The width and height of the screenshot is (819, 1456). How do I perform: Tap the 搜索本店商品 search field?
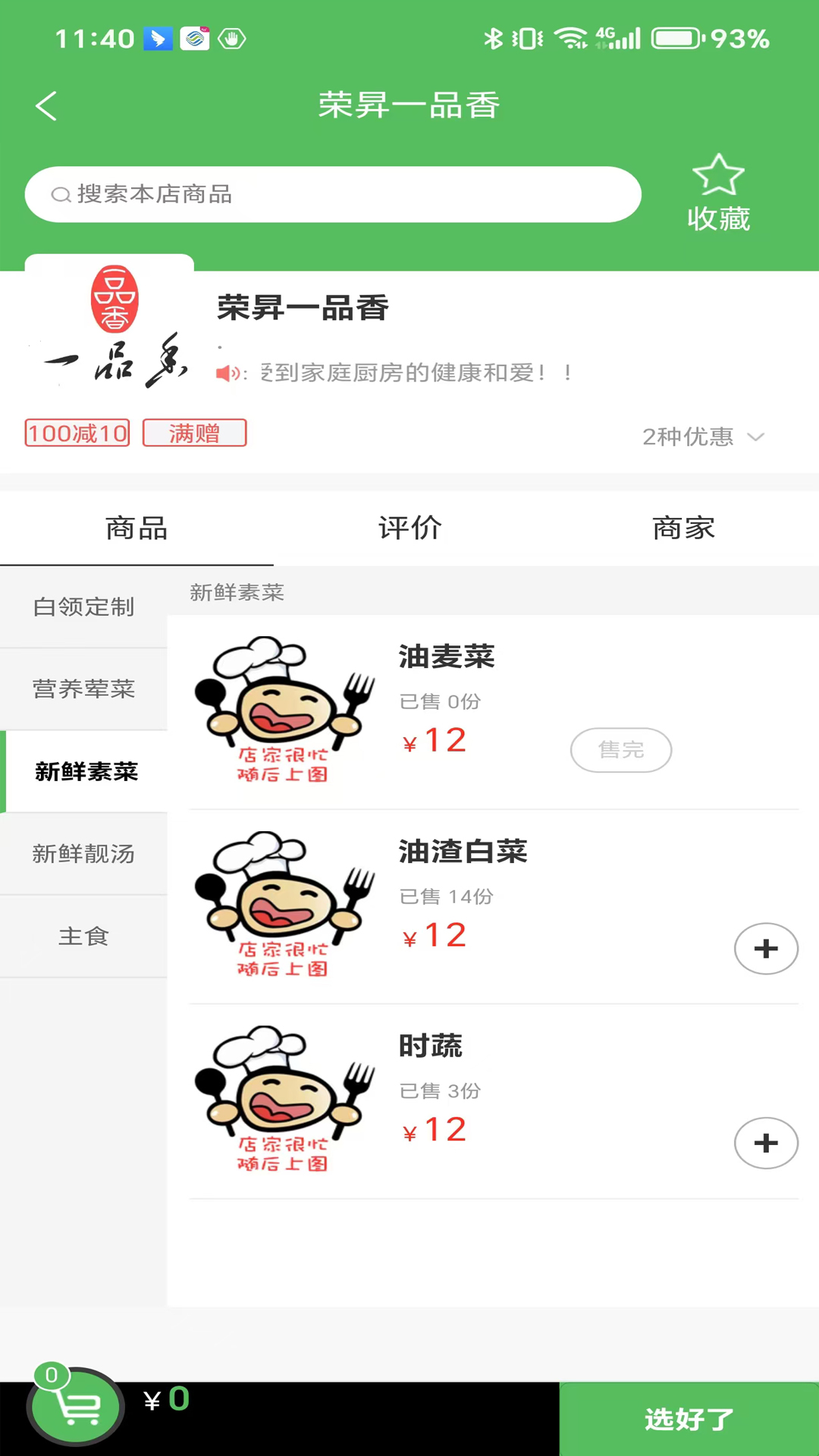click(334, 194)
